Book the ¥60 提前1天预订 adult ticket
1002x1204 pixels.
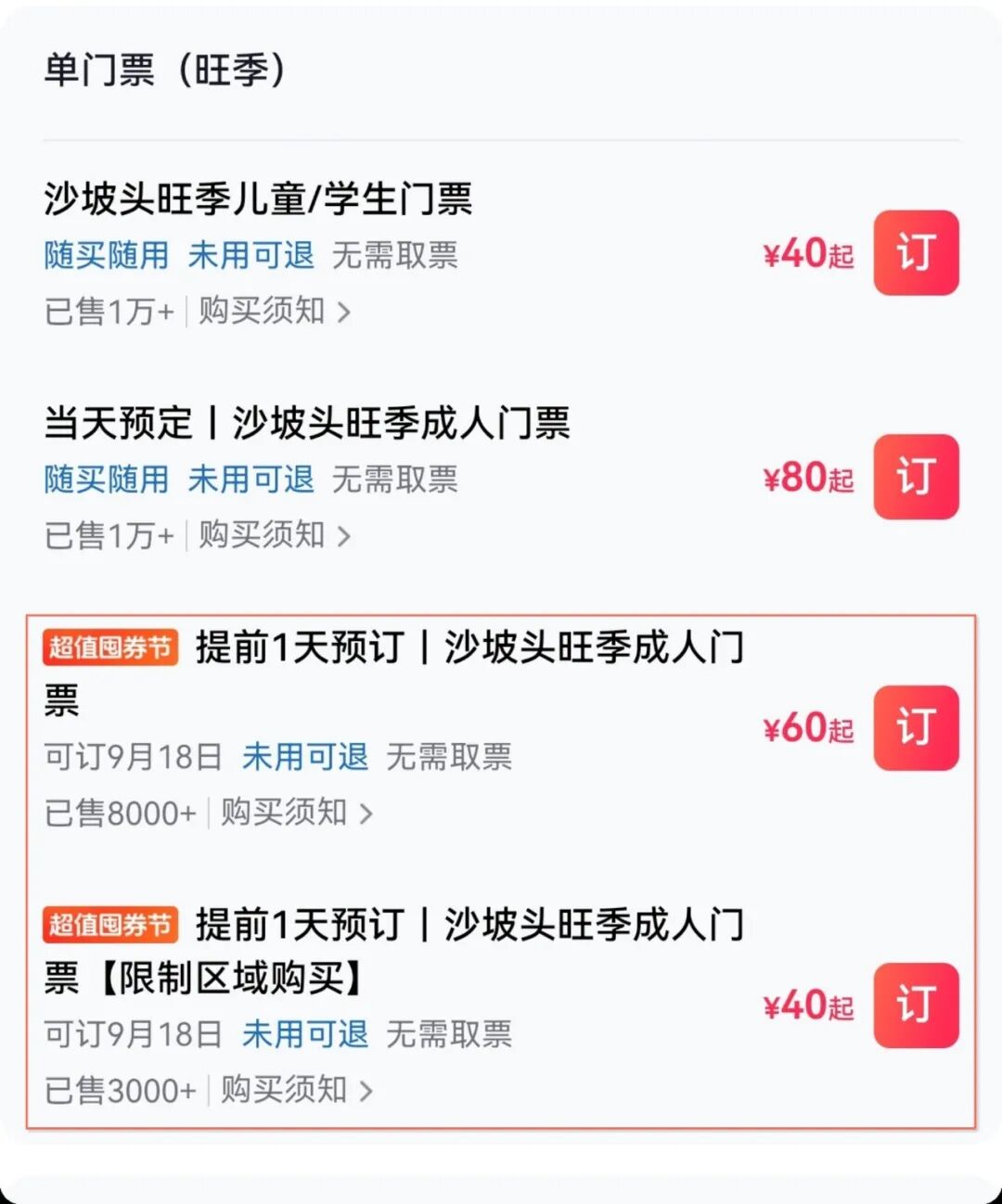point(916,727)
